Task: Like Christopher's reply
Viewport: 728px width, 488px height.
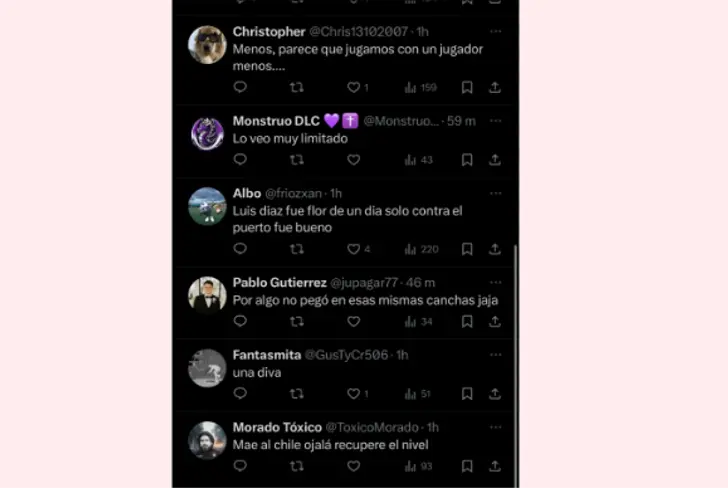Action: click(353, 87)
